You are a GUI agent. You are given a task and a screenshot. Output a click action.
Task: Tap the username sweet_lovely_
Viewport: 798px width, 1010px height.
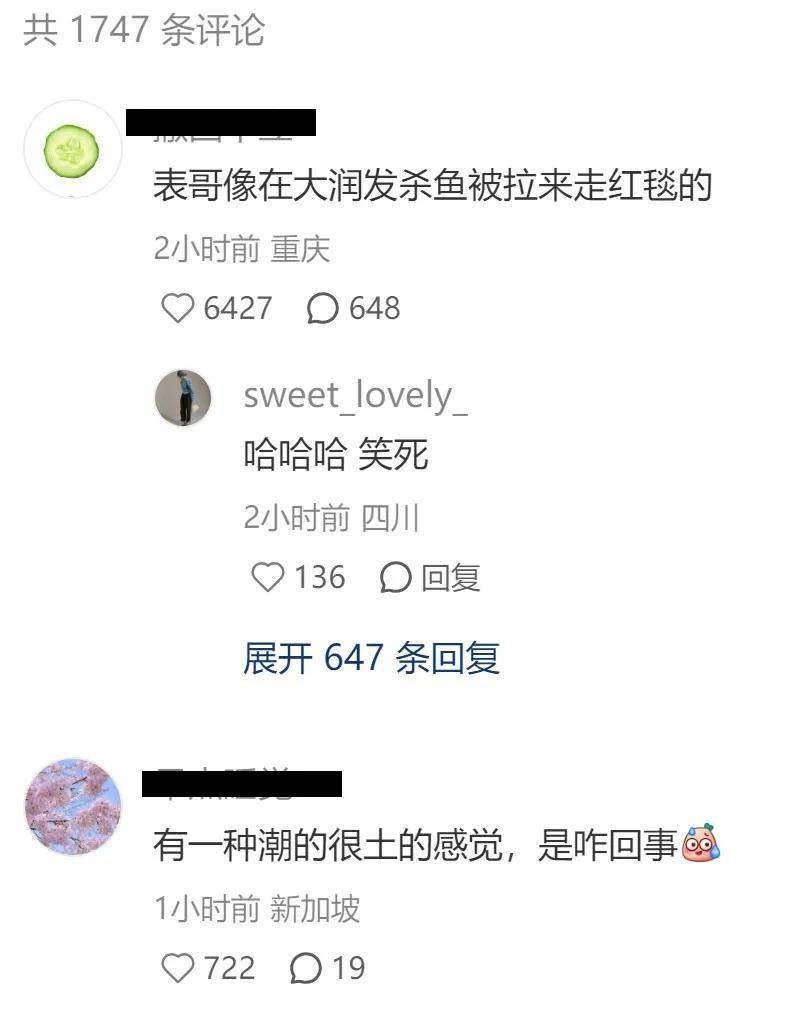point(355,396)
